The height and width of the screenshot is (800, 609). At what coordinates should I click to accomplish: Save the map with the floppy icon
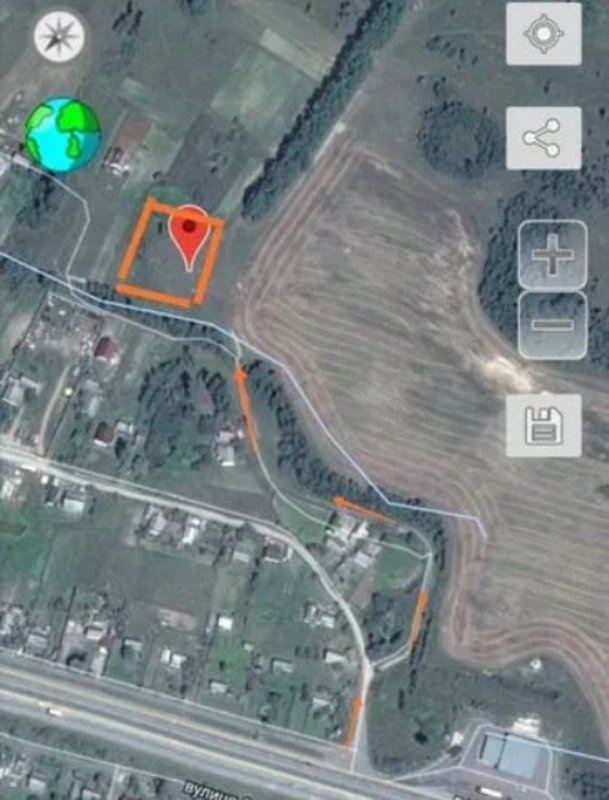pyautogui.click(x=543, y=425)
